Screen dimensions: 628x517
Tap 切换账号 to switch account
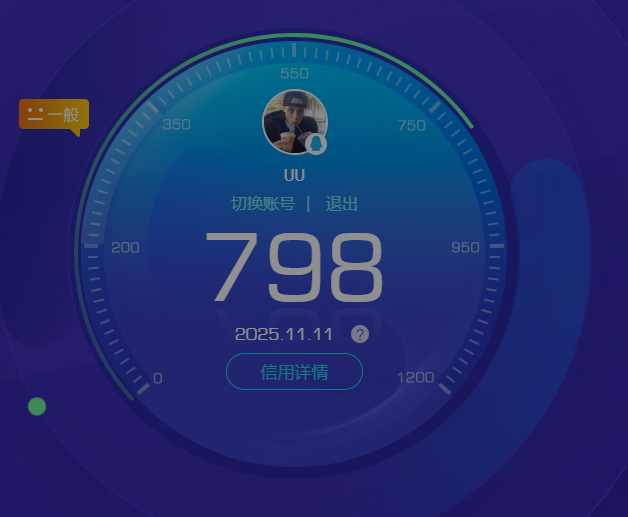263,204
